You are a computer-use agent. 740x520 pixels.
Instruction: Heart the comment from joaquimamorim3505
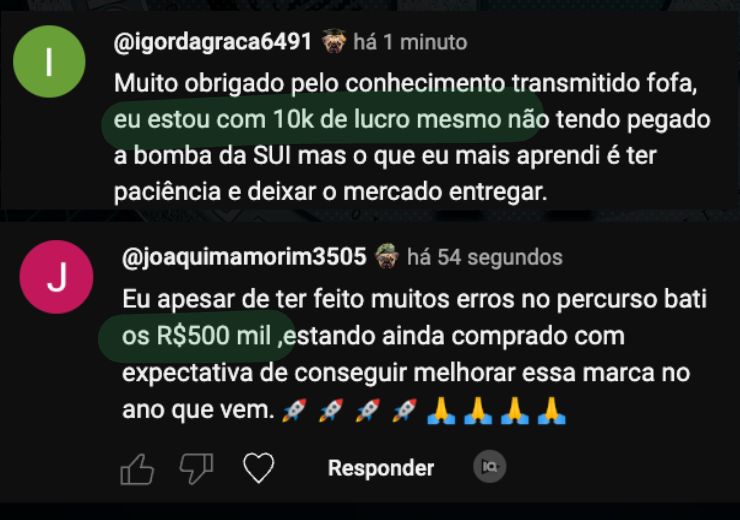[259, 468]
